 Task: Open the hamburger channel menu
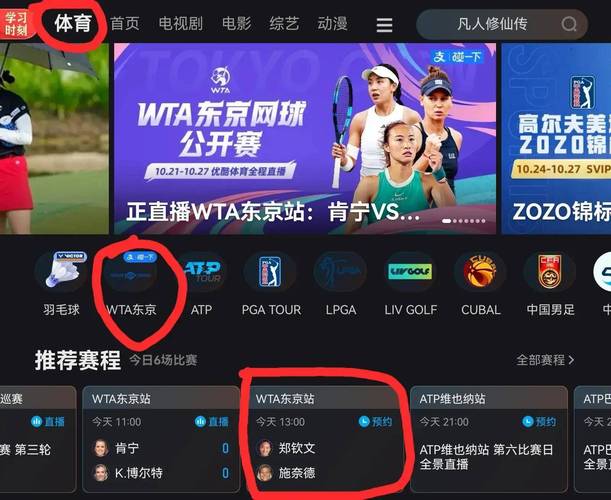tap(384, 25)
